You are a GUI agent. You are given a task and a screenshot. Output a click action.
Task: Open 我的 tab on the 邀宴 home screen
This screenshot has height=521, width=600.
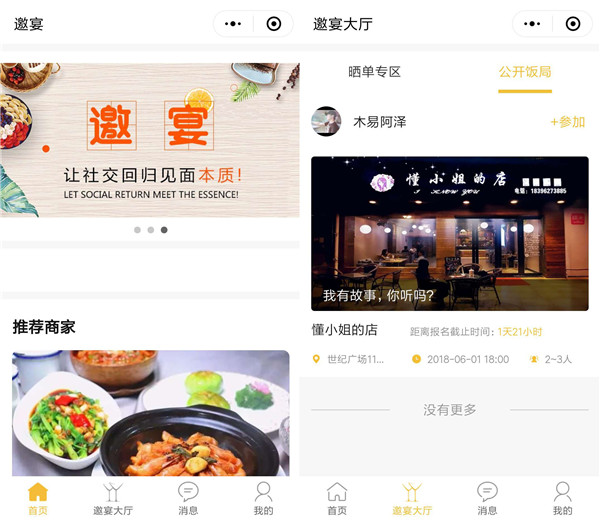tap(263, 498)
